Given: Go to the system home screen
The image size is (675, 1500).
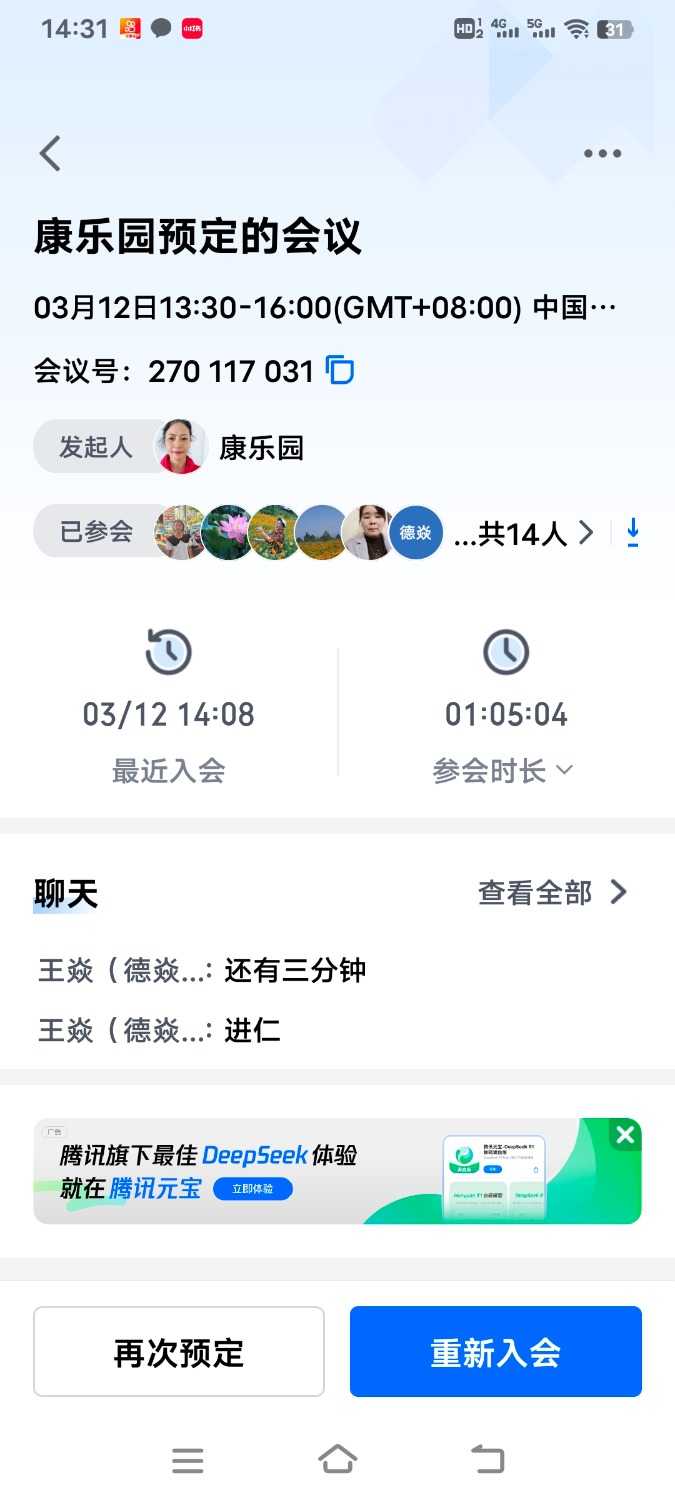Looking at the screenshot, I should click(x=337, y=1461).
